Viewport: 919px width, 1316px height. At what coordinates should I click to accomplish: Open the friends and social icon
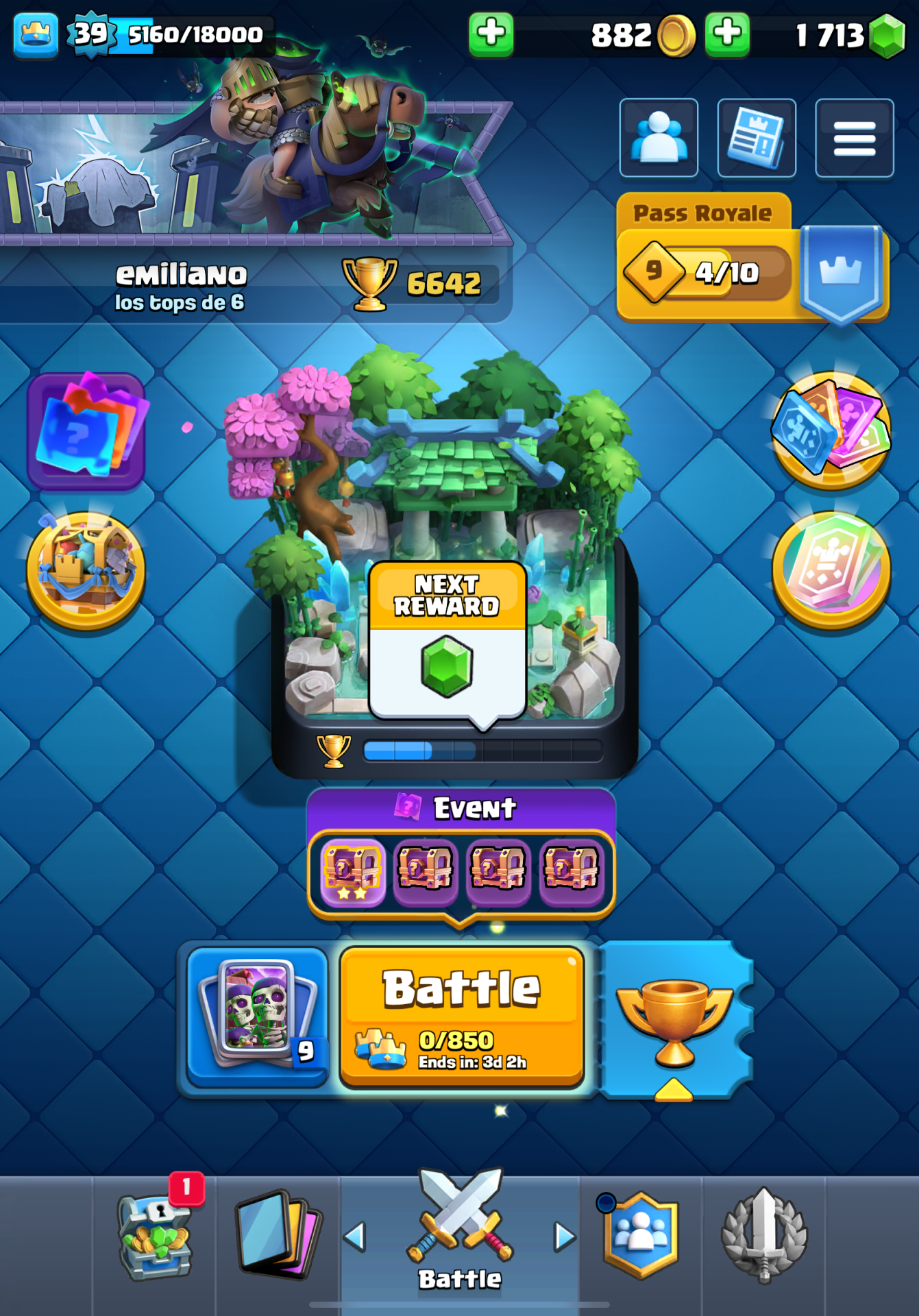pos(658,138)
